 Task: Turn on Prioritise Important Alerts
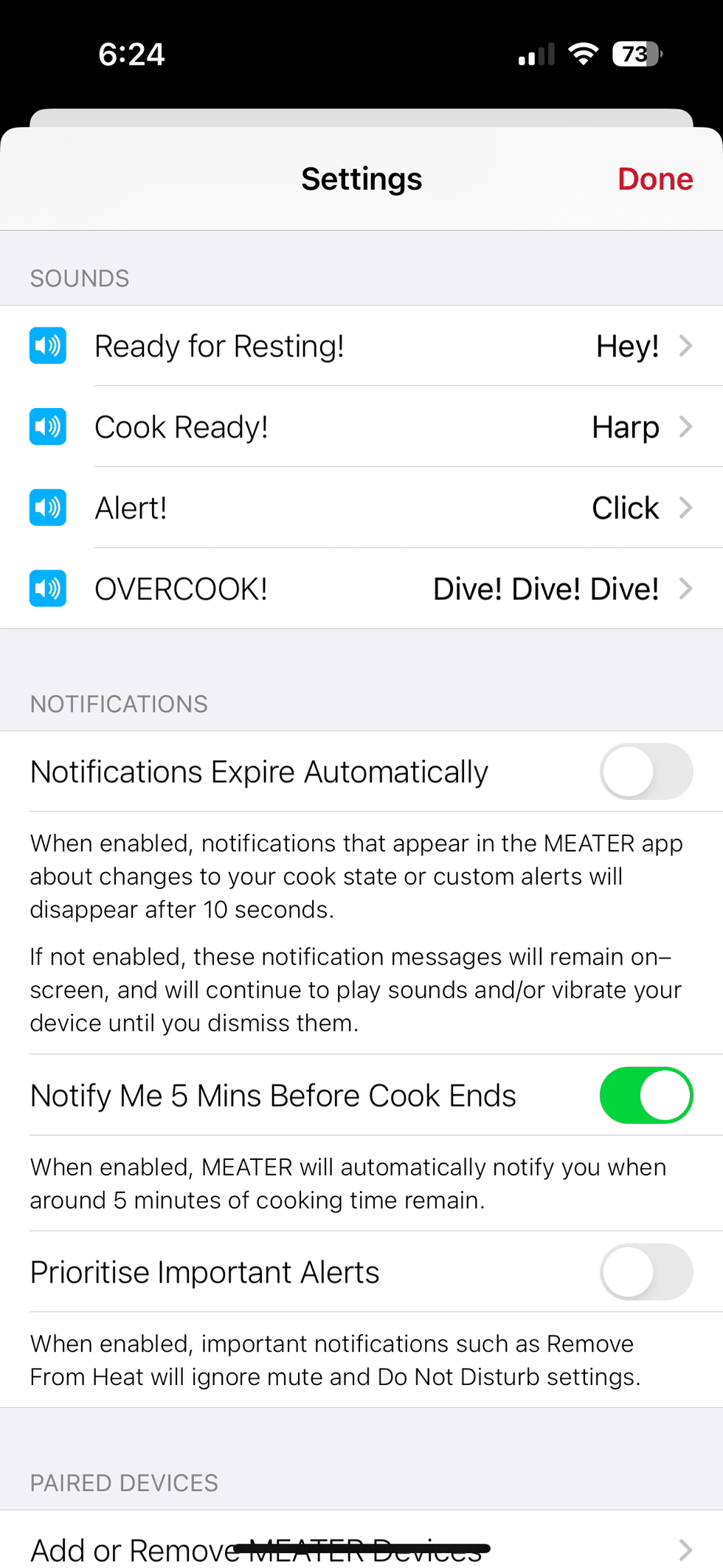pos(646,1272)
